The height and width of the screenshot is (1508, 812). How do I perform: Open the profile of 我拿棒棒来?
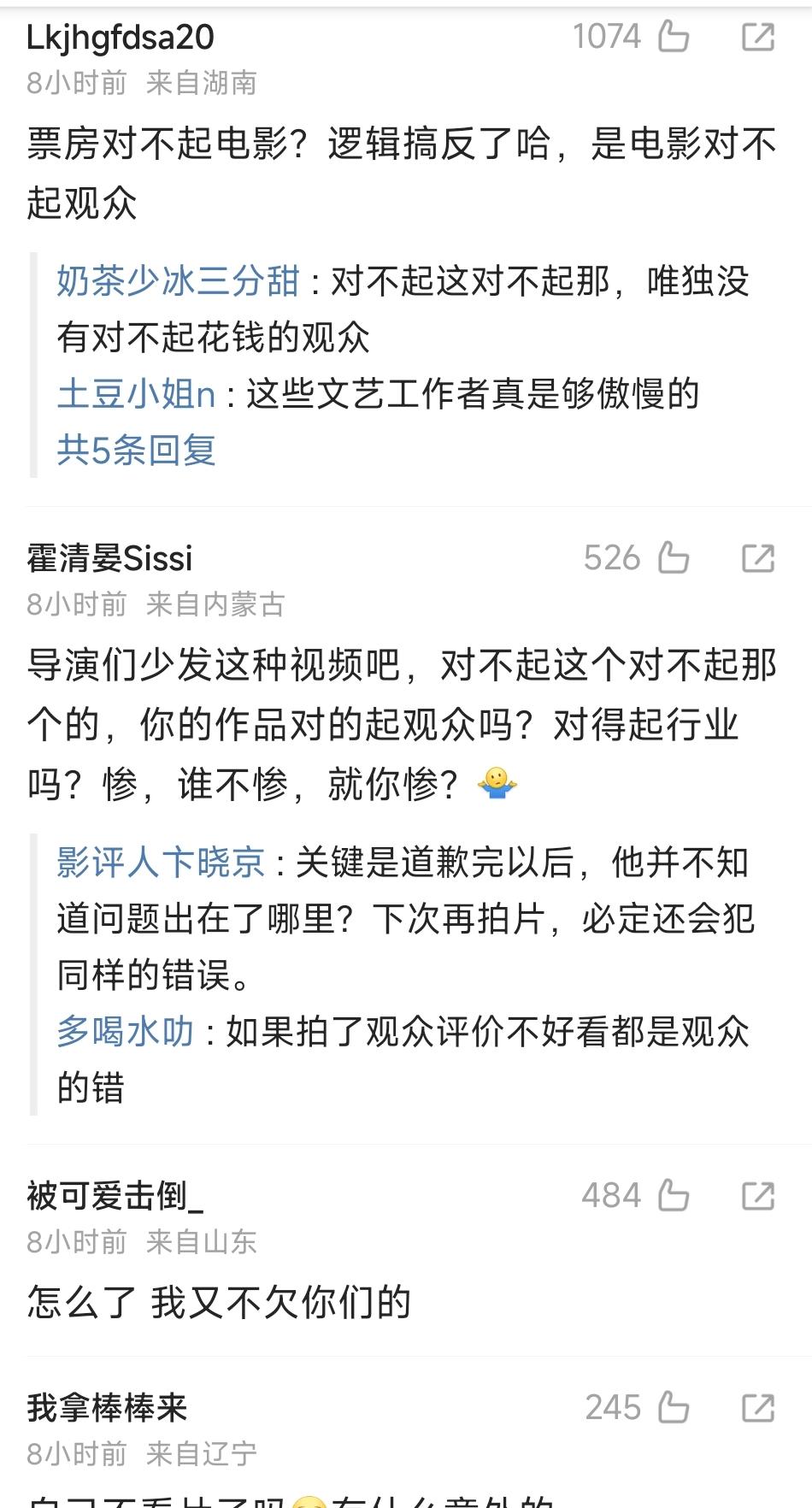[107, 1407]
